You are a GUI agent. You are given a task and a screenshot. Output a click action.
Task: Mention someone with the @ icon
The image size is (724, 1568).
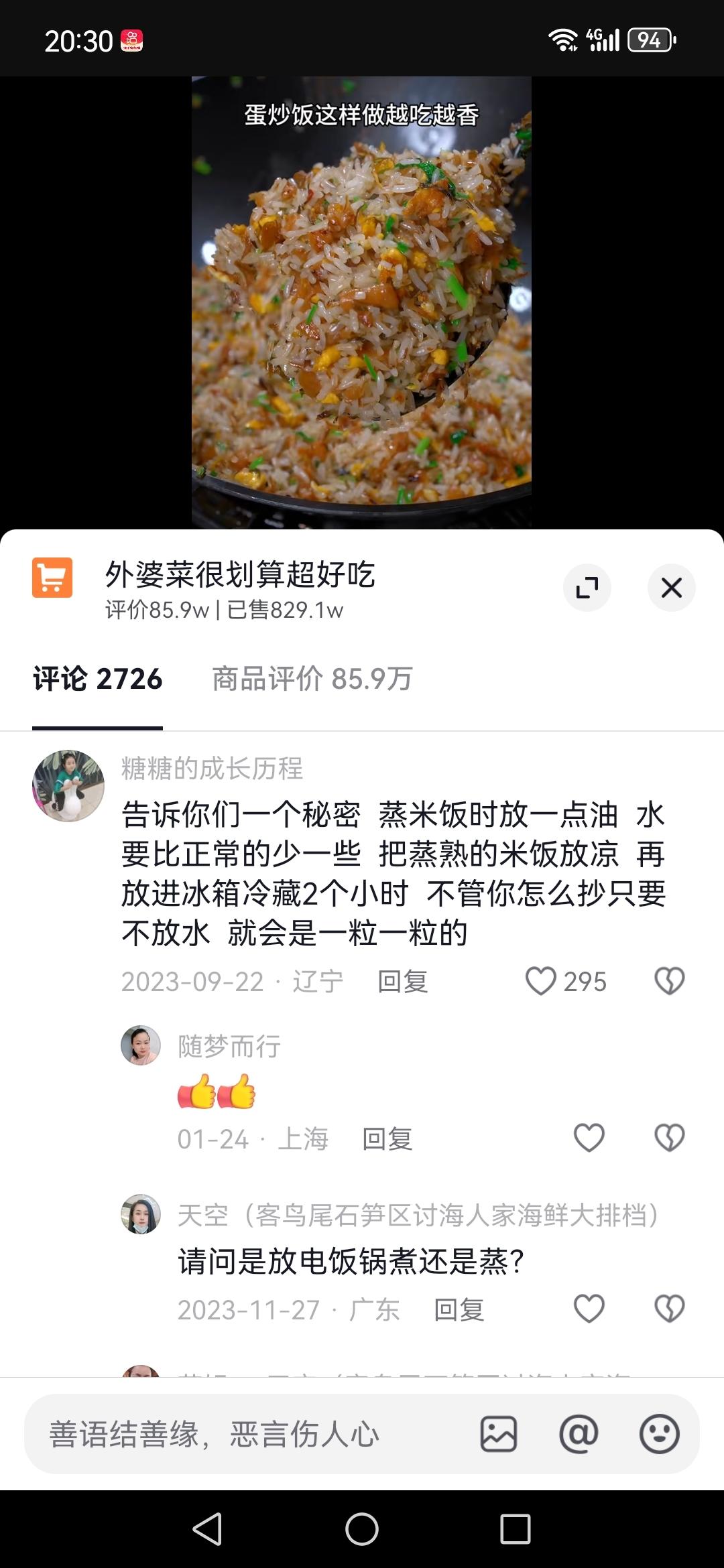[x=579, y=1434]
